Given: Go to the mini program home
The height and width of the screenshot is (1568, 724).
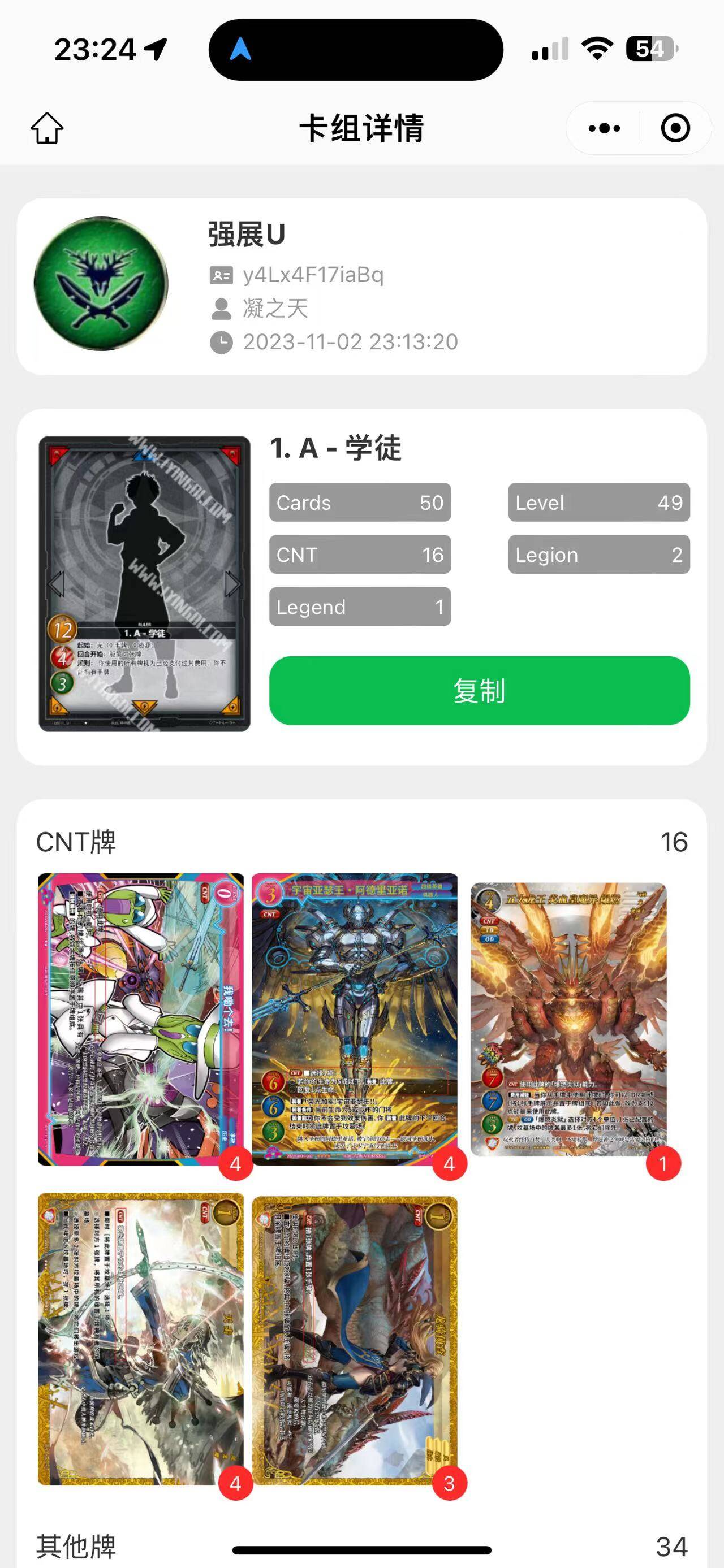Looking at the screenshot, I should click(x=47, y=128).
